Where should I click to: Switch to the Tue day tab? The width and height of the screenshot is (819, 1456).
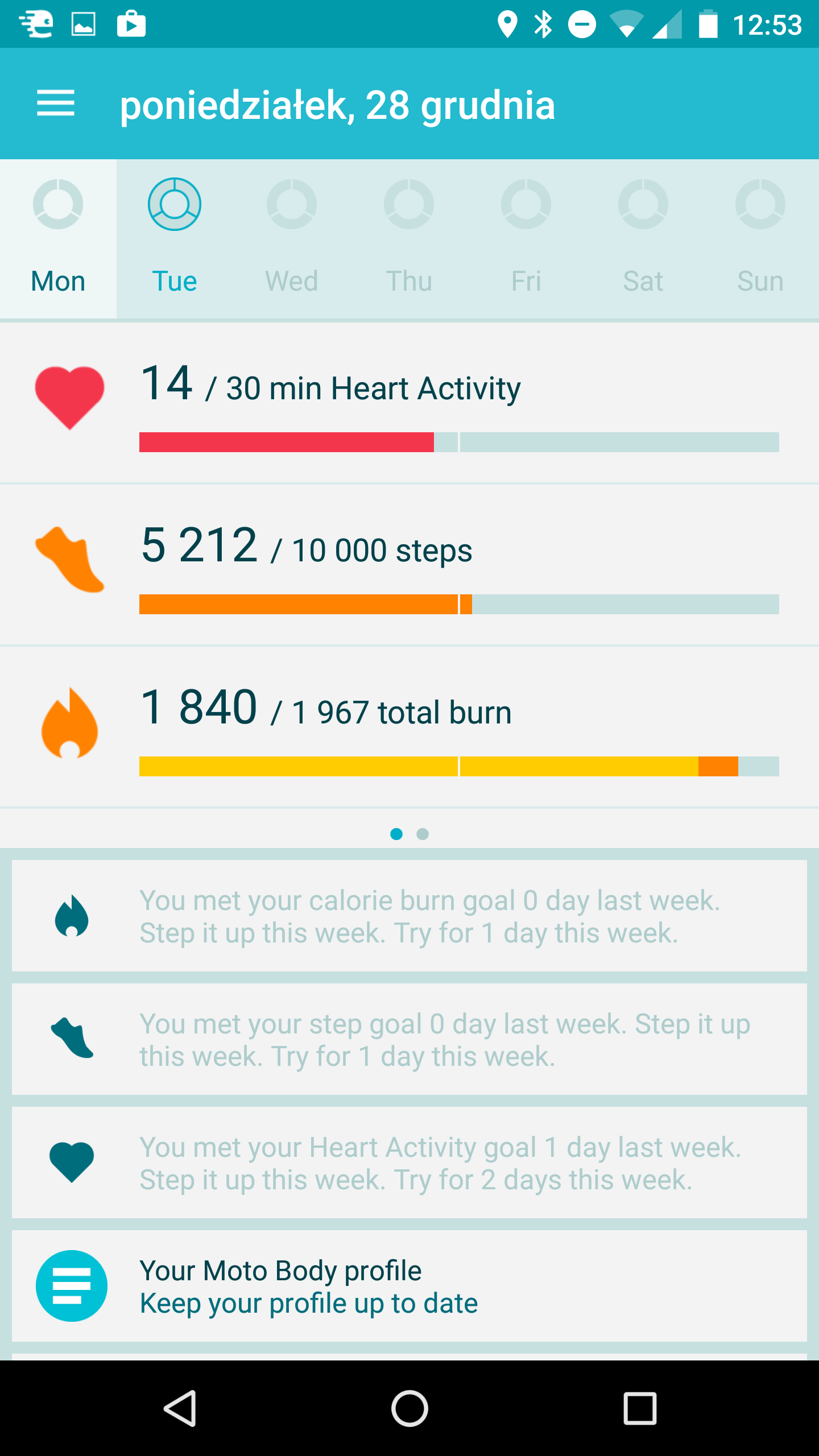click(175, 239)
